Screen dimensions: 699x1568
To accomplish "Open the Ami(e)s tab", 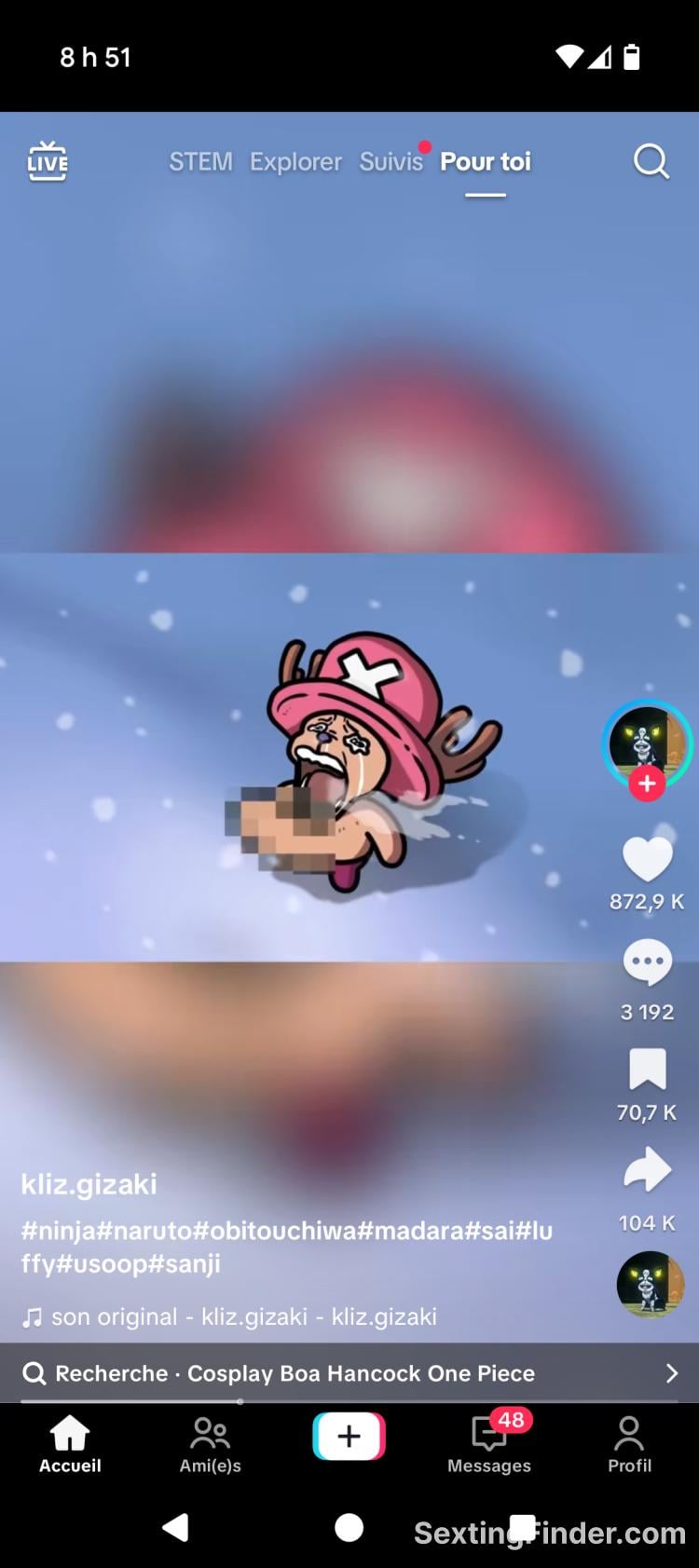I will tap(210, 1444).
